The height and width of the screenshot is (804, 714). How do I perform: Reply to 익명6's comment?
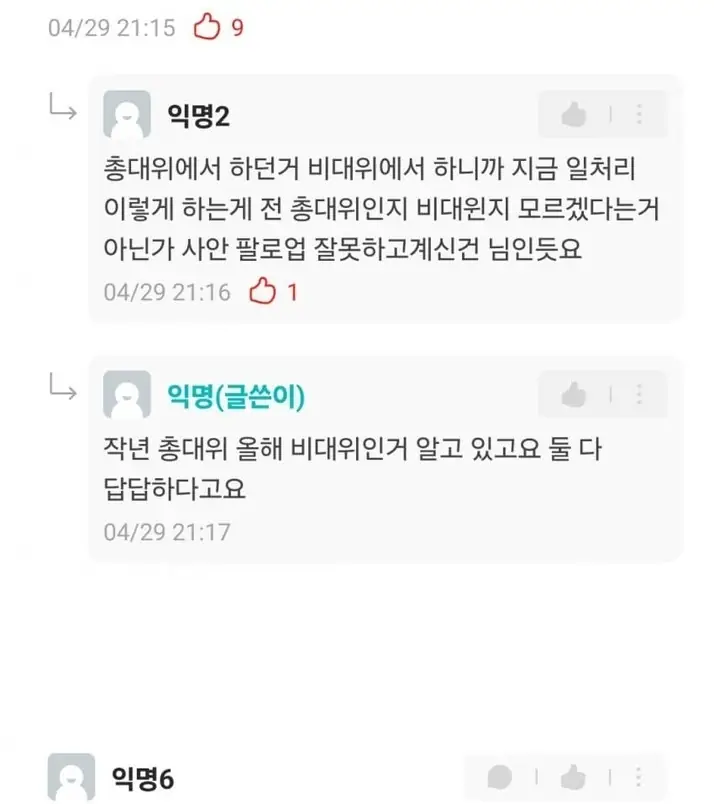click(x=500, y=777)
